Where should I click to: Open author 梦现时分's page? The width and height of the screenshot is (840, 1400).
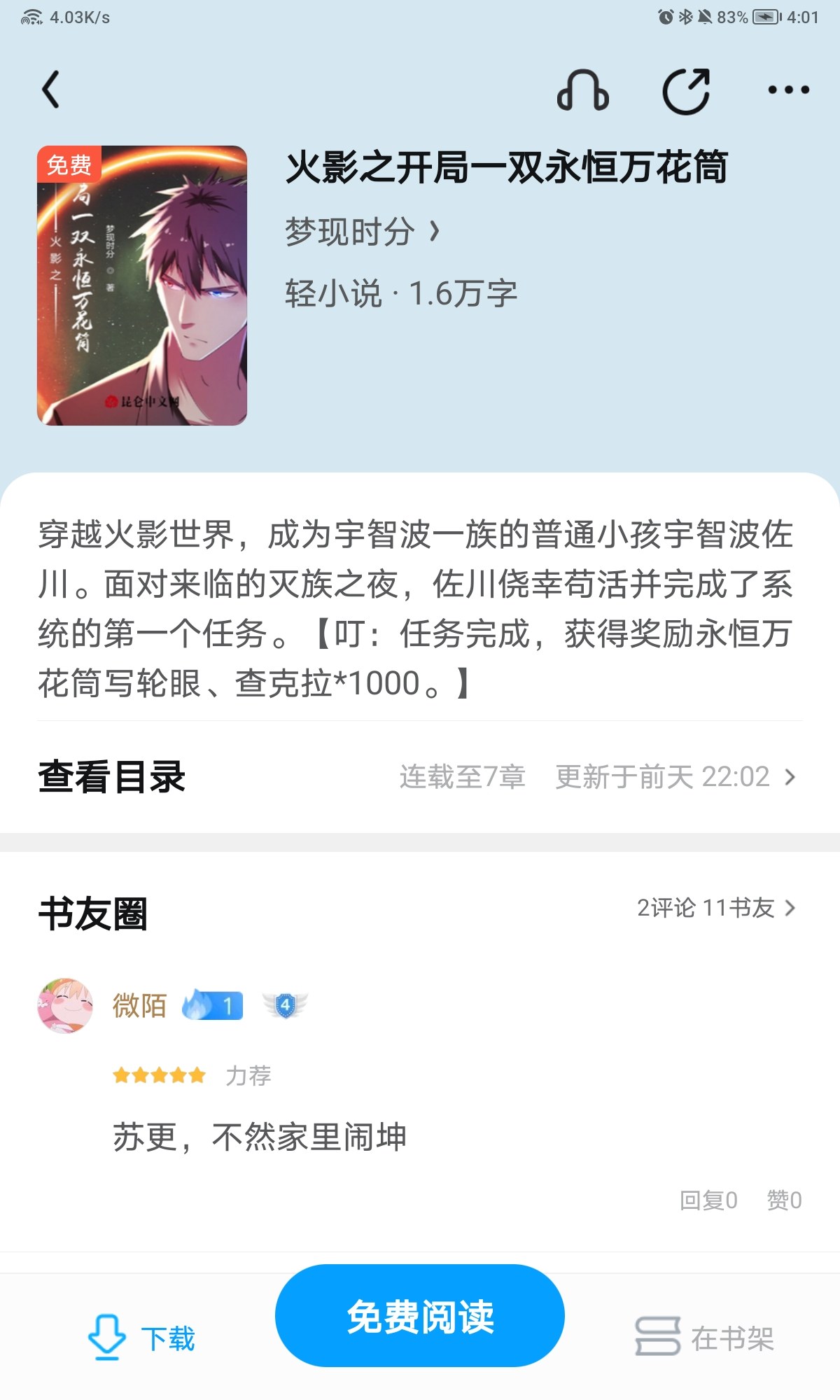(363, 232)
